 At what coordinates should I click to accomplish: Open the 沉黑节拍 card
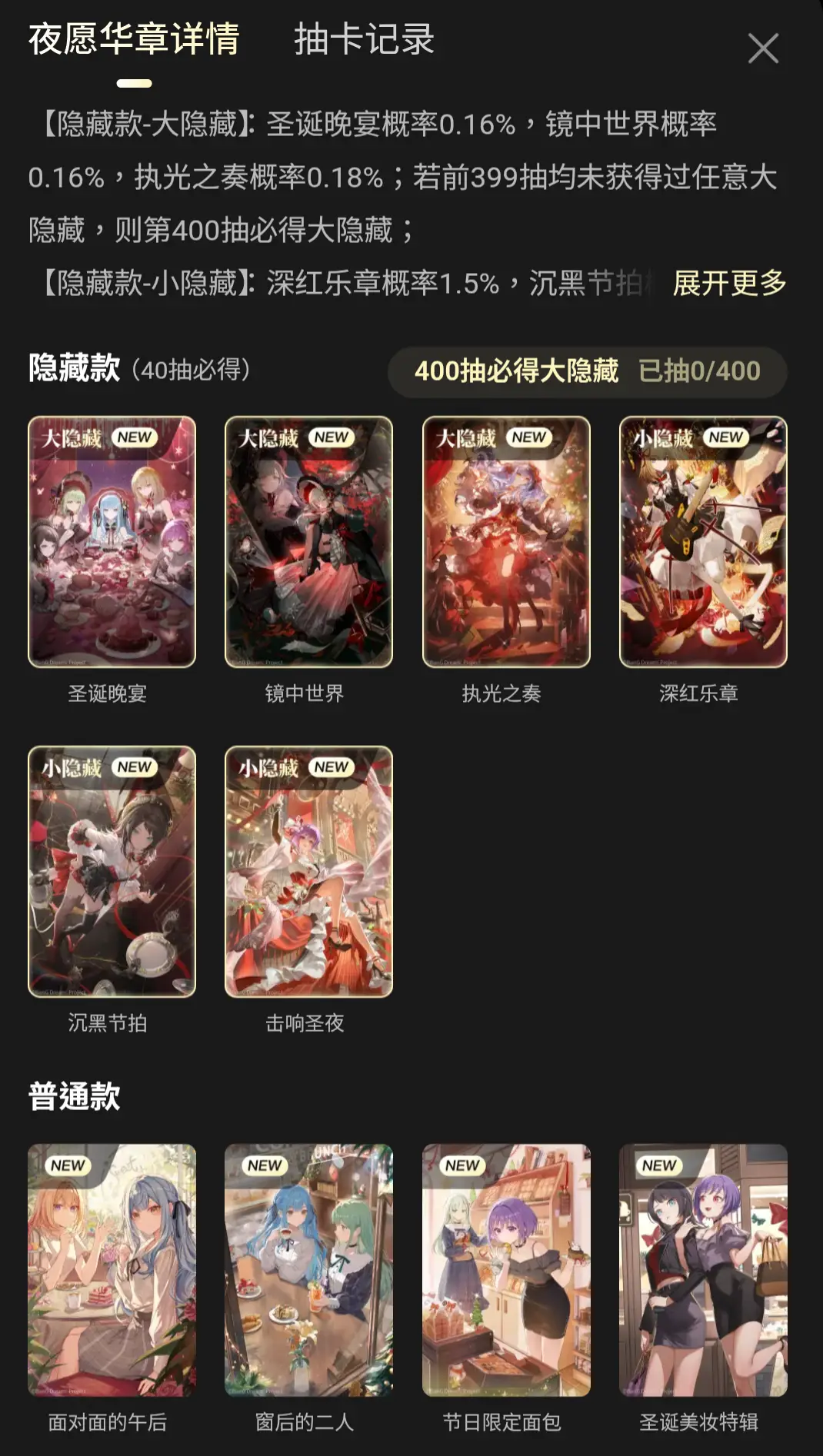pos(112,872)
